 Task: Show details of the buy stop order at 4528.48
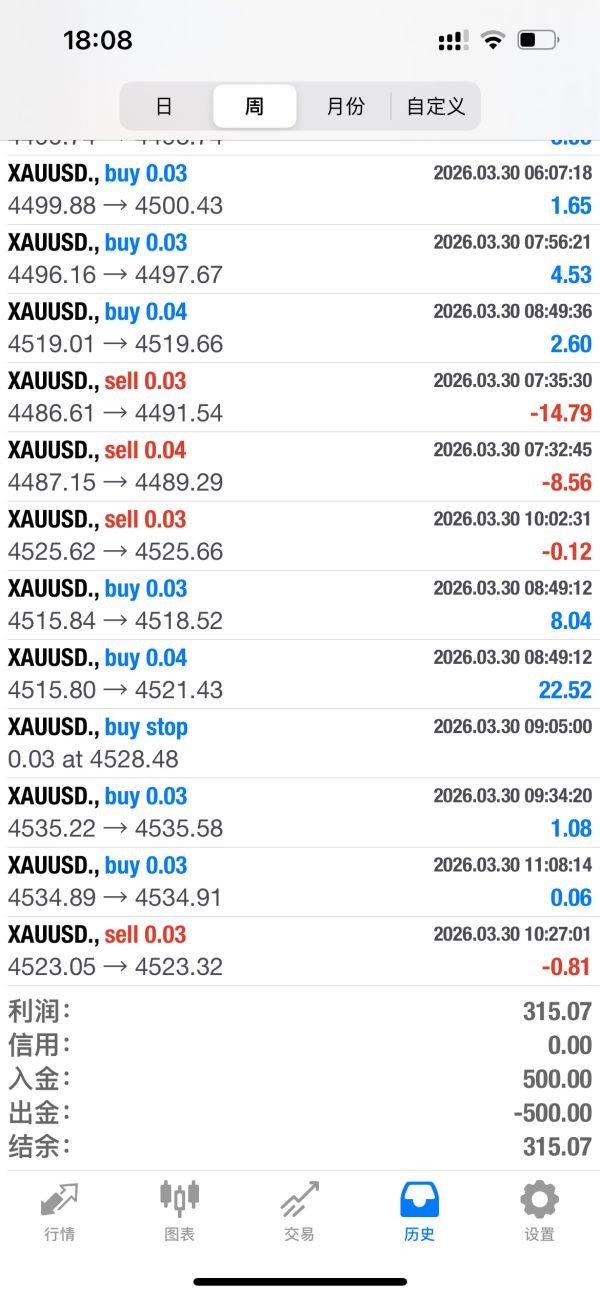[x=300, y=743]
